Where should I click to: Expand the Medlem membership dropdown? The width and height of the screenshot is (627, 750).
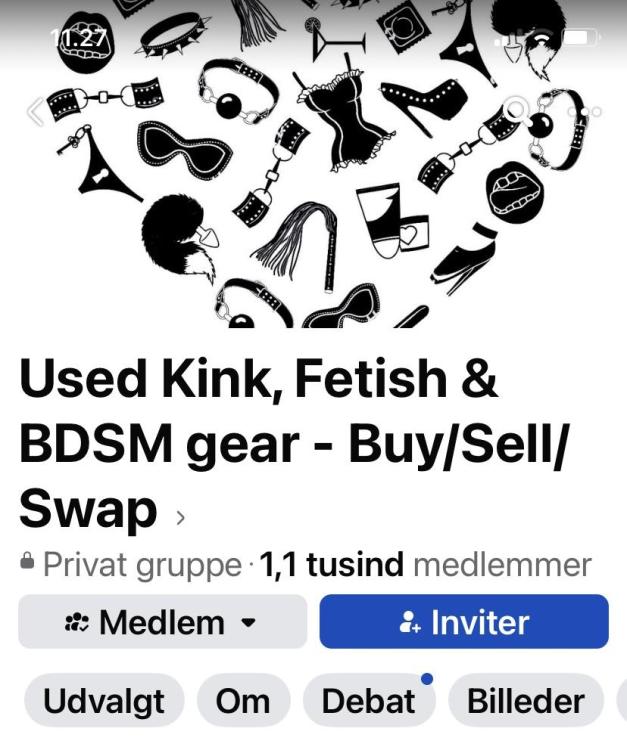(x=163, y=622)
